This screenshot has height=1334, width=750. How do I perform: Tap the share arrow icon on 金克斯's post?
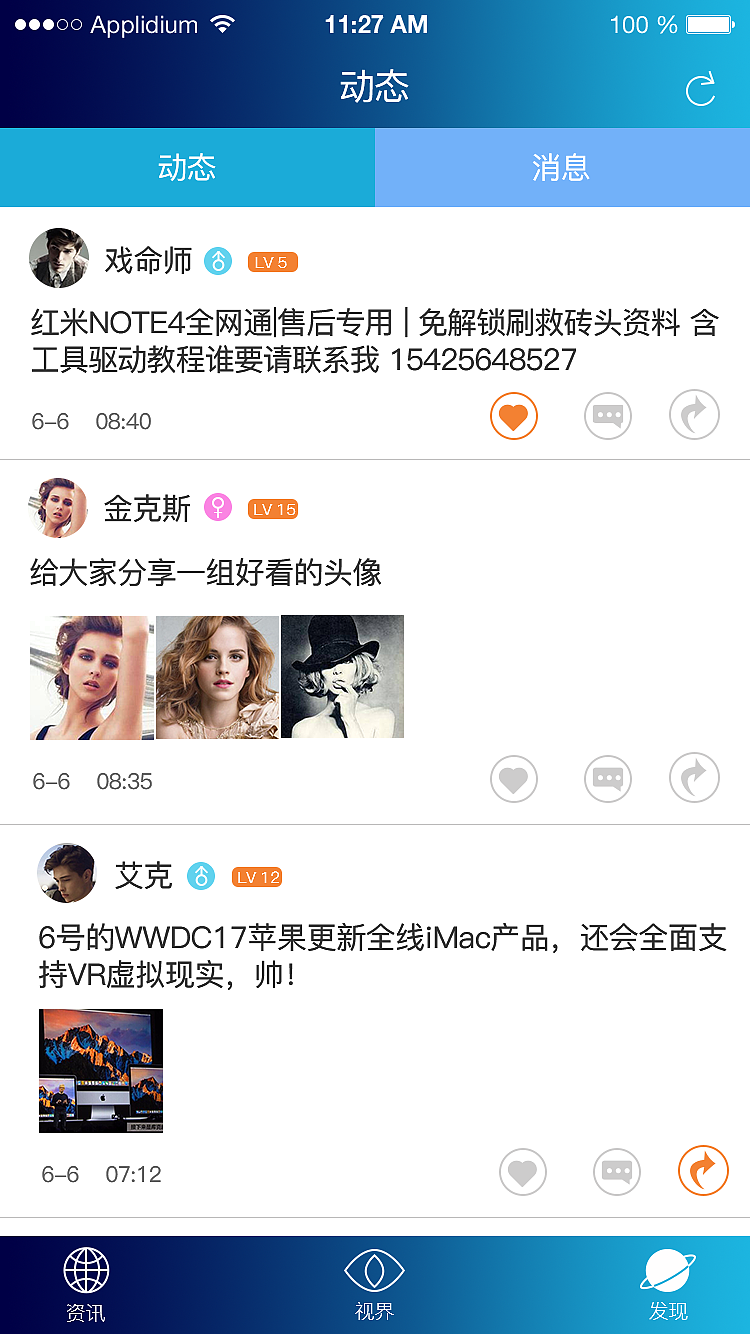(694, 778)
